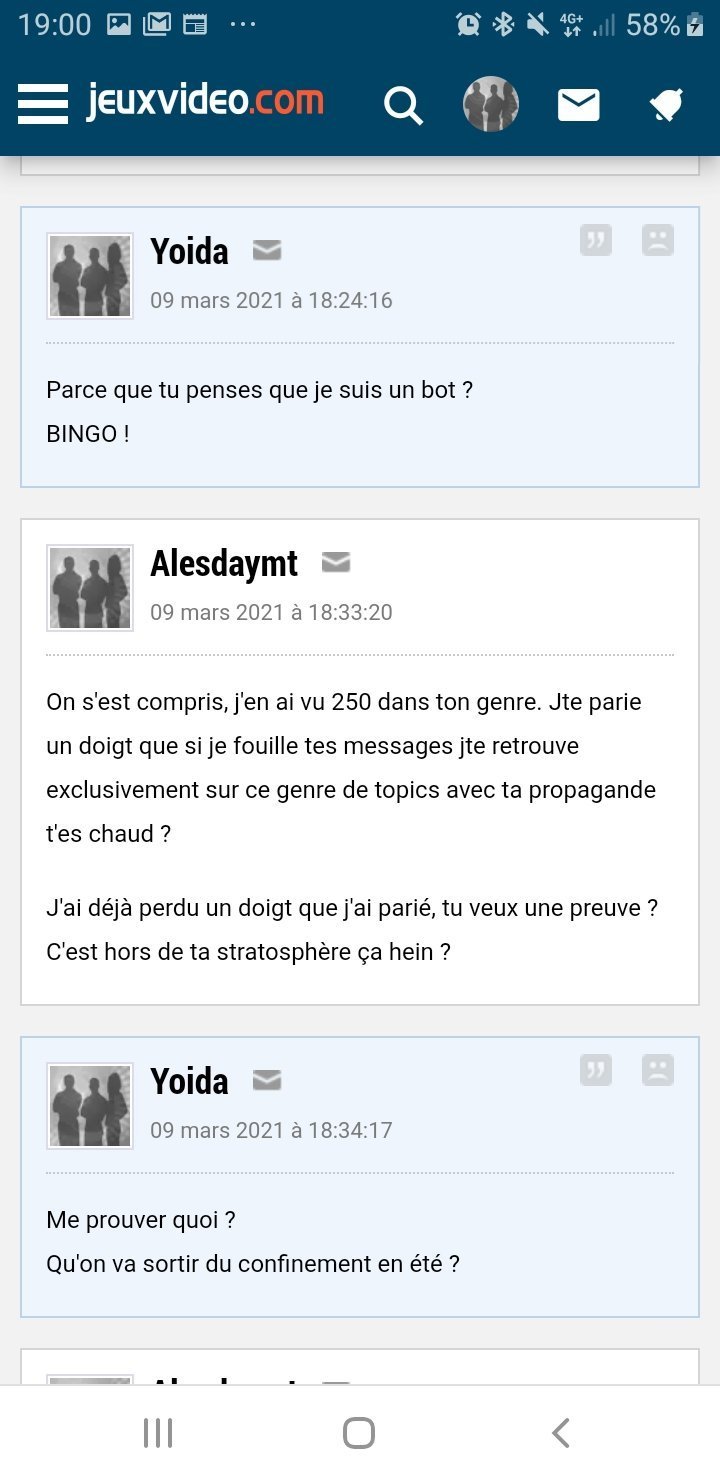View Yoida's avatar on 18:34:17 post

90,1106
